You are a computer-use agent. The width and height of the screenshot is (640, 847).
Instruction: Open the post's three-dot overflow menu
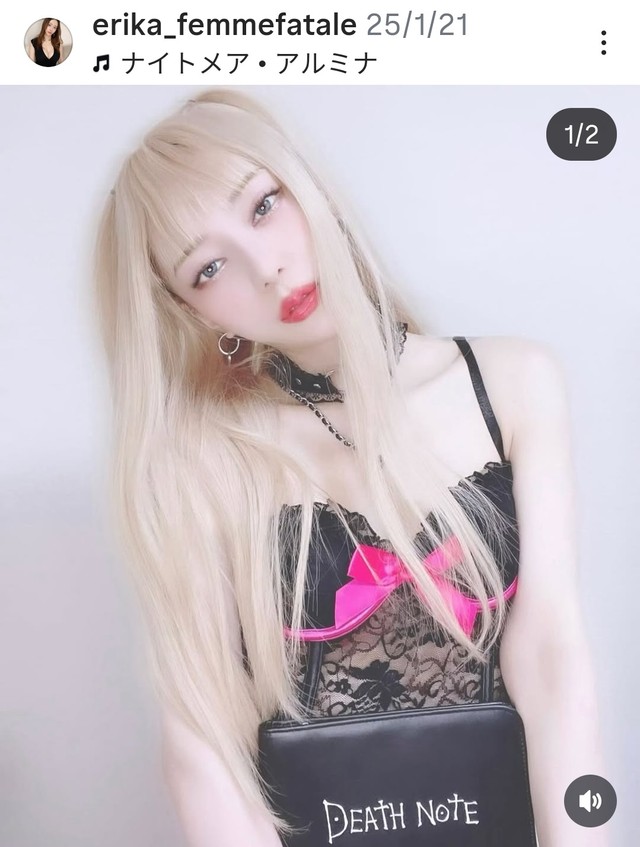(603, 42)
